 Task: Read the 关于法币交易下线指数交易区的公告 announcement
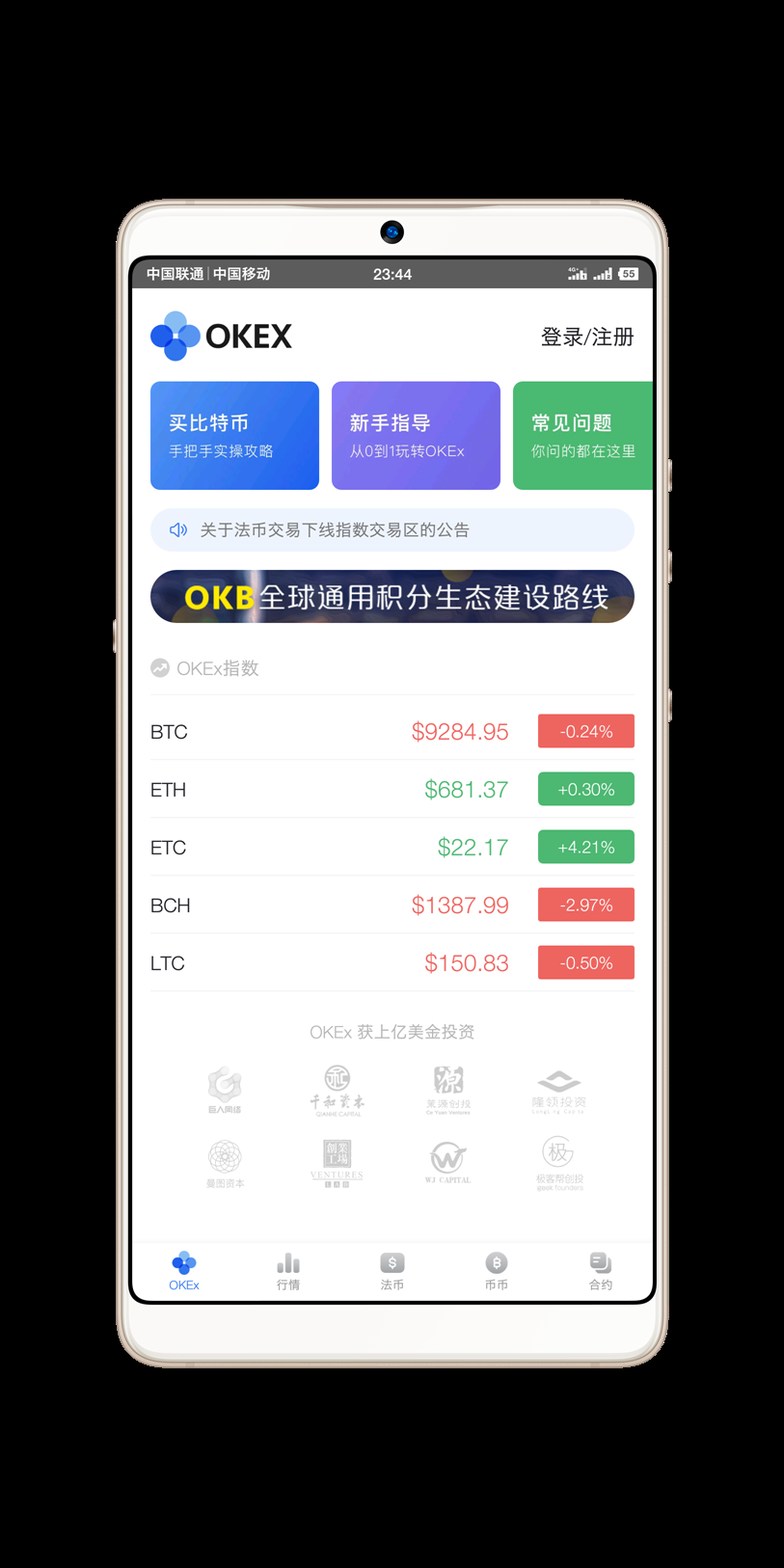pos(392,529)
